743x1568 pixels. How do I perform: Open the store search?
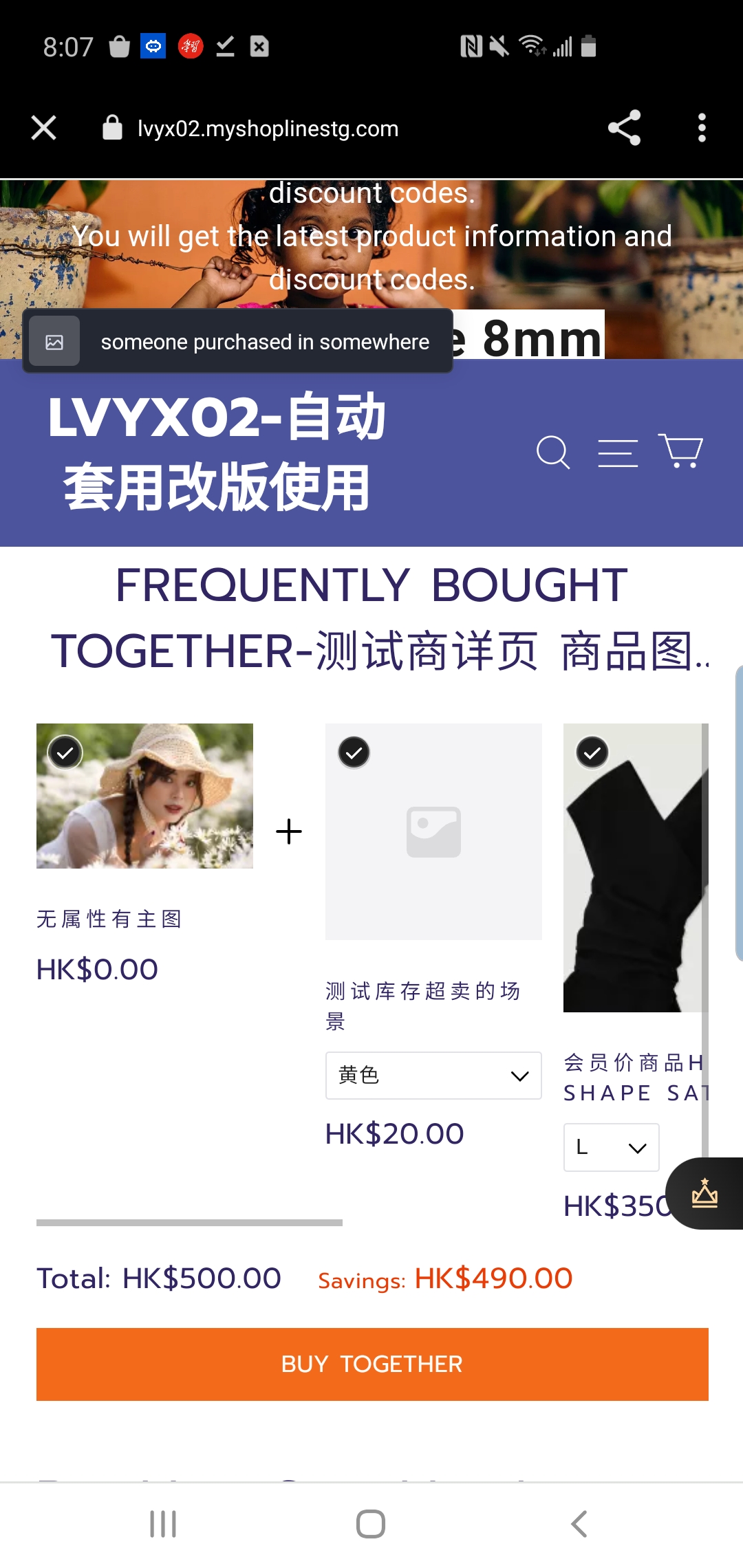tap(553, 453)
